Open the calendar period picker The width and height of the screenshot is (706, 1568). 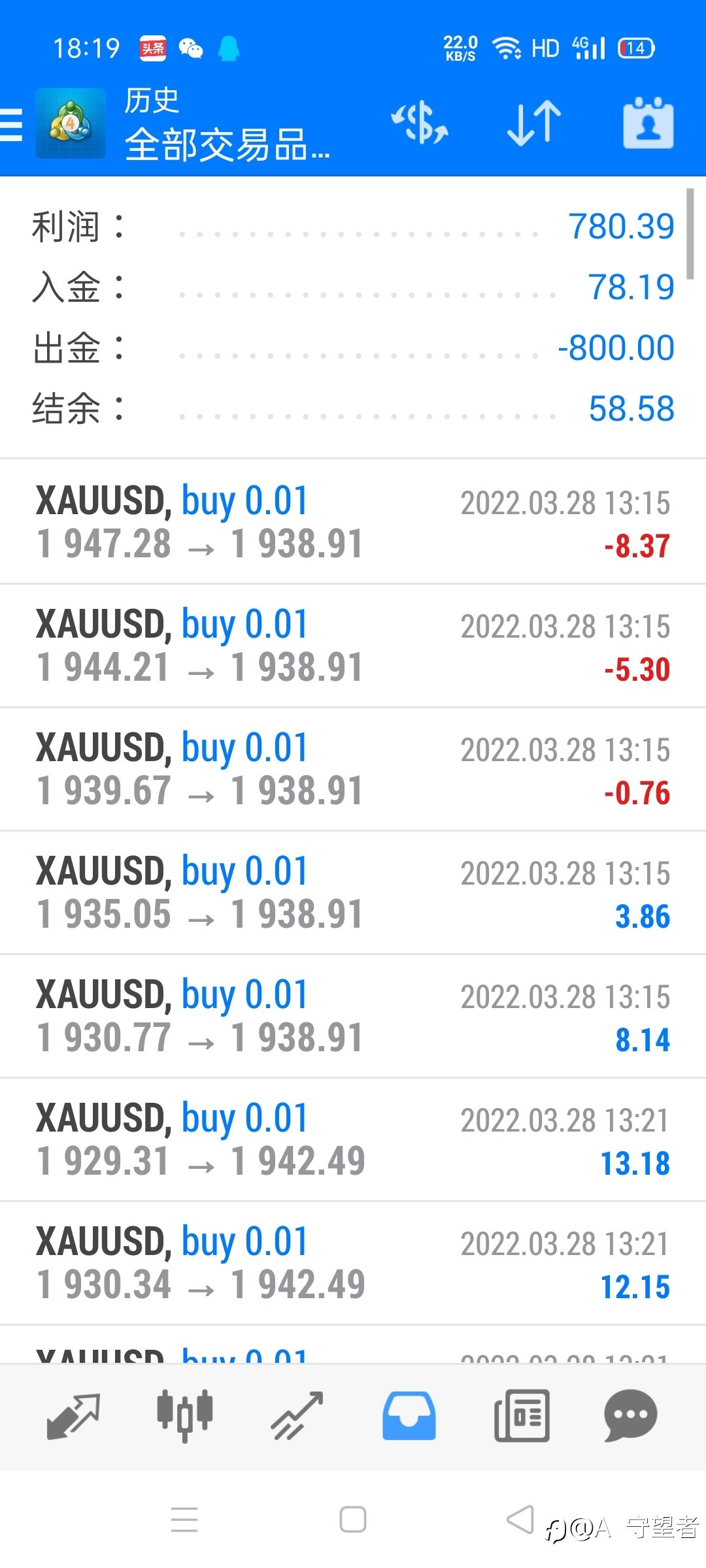click(648, 123)
